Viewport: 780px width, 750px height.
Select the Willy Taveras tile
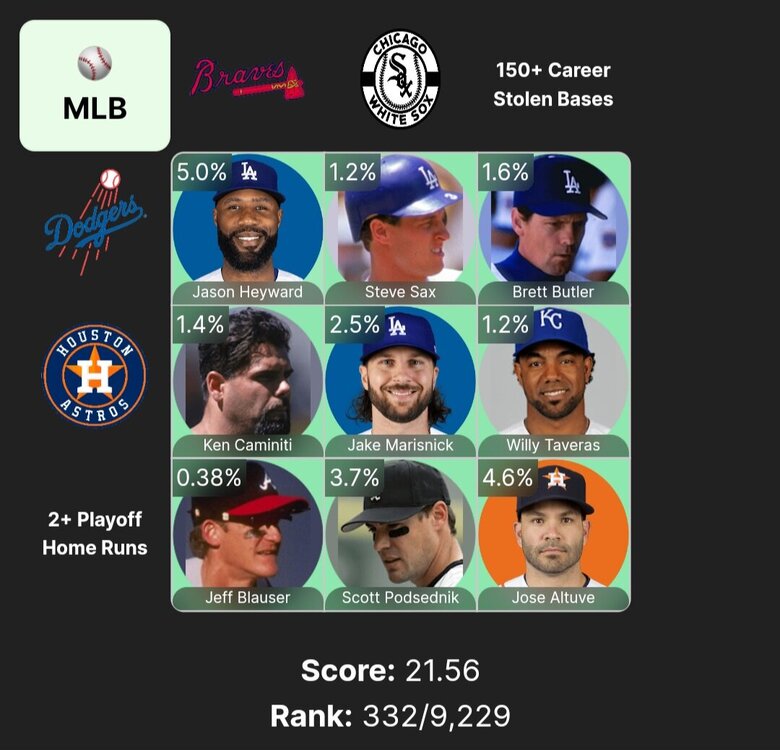point(553,380)
